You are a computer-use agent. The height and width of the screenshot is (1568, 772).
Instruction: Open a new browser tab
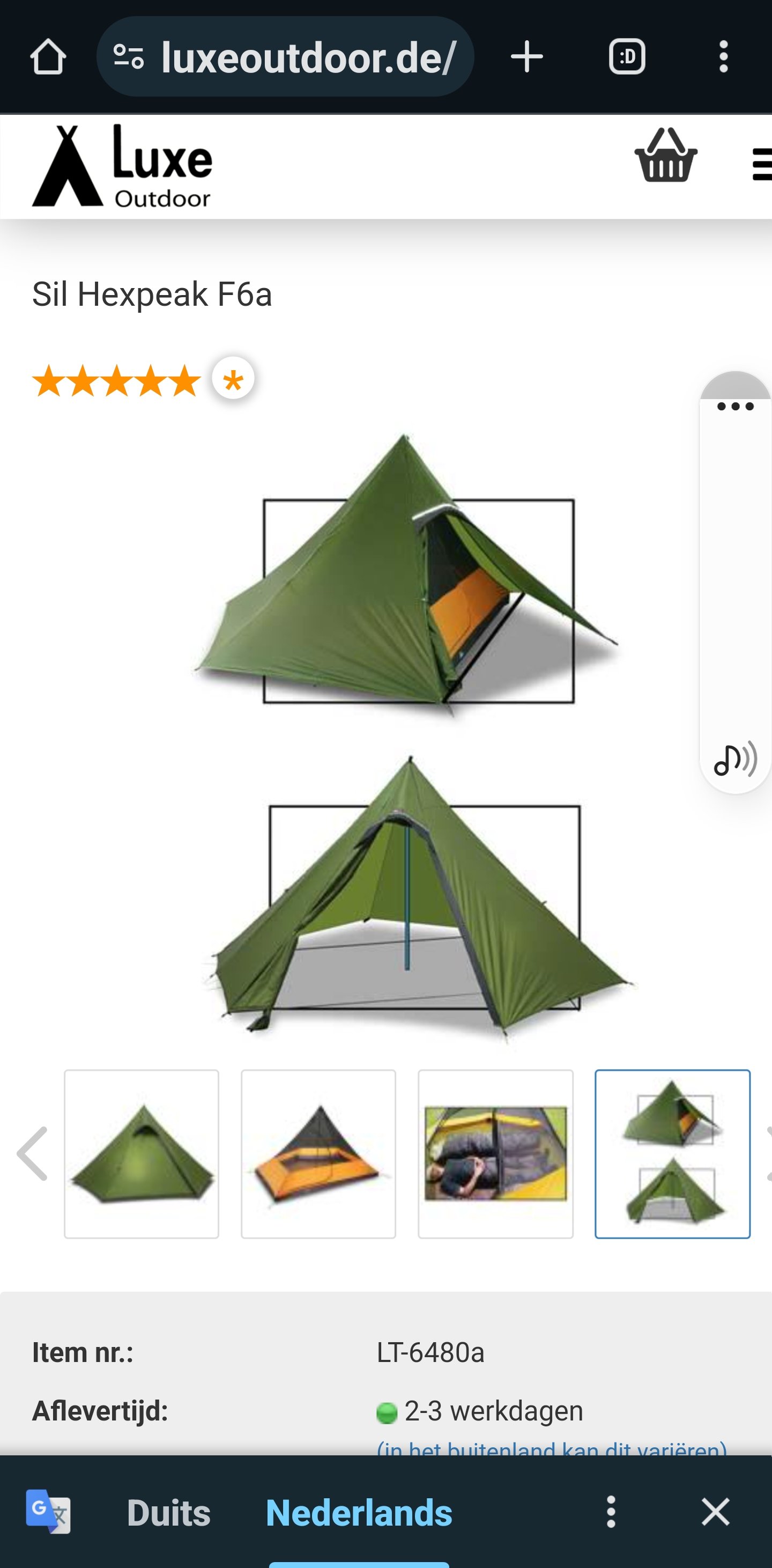pos(526,57)
